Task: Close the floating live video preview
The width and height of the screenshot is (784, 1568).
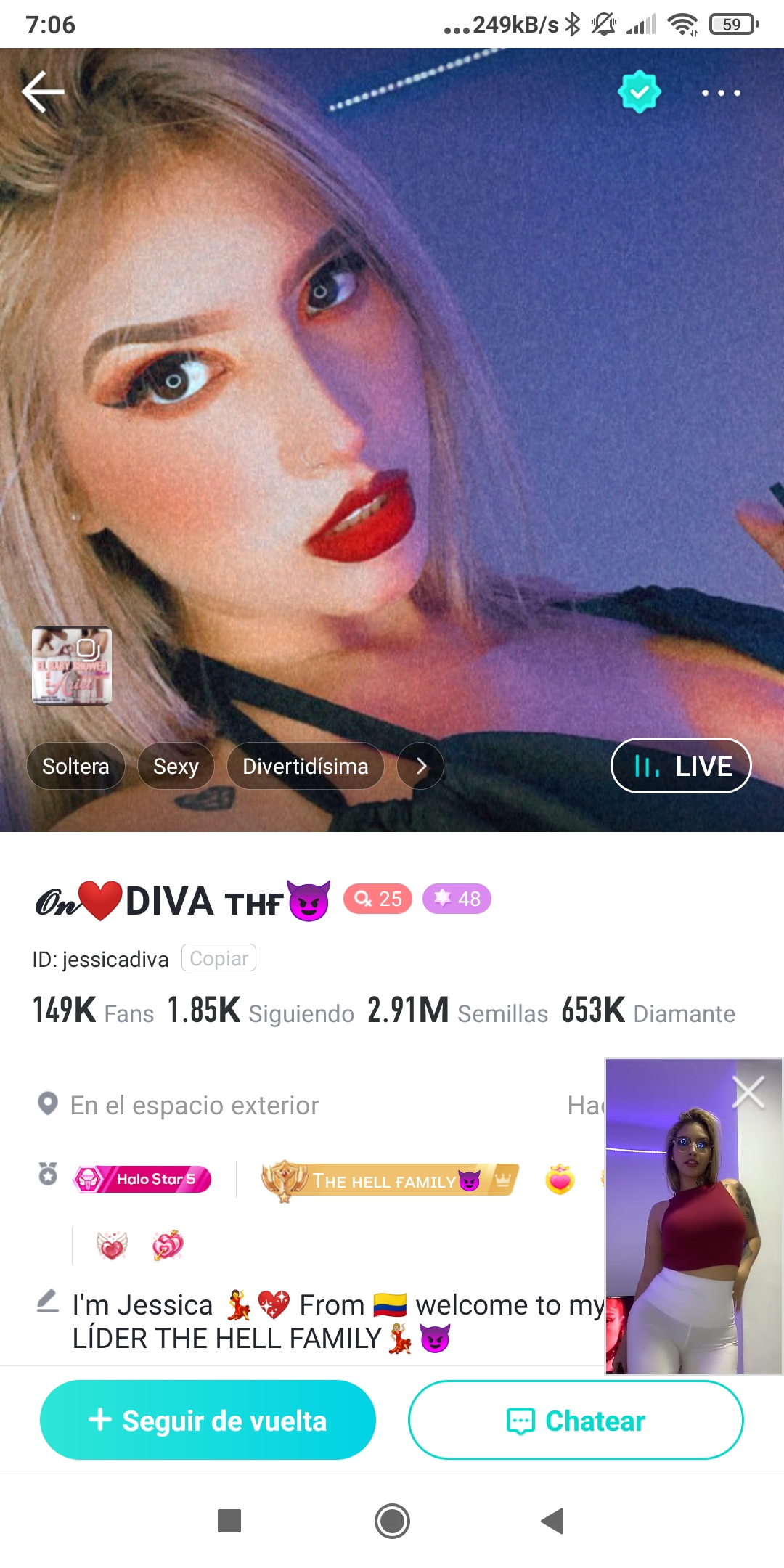Action: (748, 1091)
